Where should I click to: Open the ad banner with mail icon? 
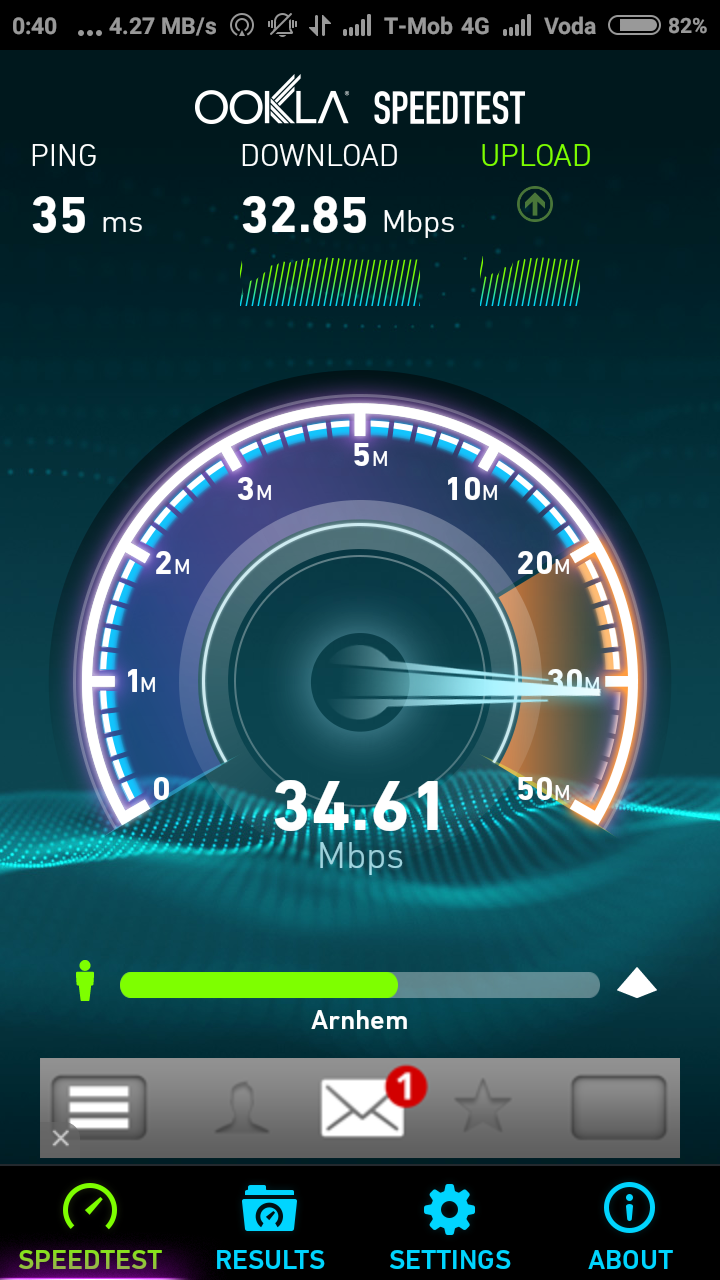(362, 1107)
